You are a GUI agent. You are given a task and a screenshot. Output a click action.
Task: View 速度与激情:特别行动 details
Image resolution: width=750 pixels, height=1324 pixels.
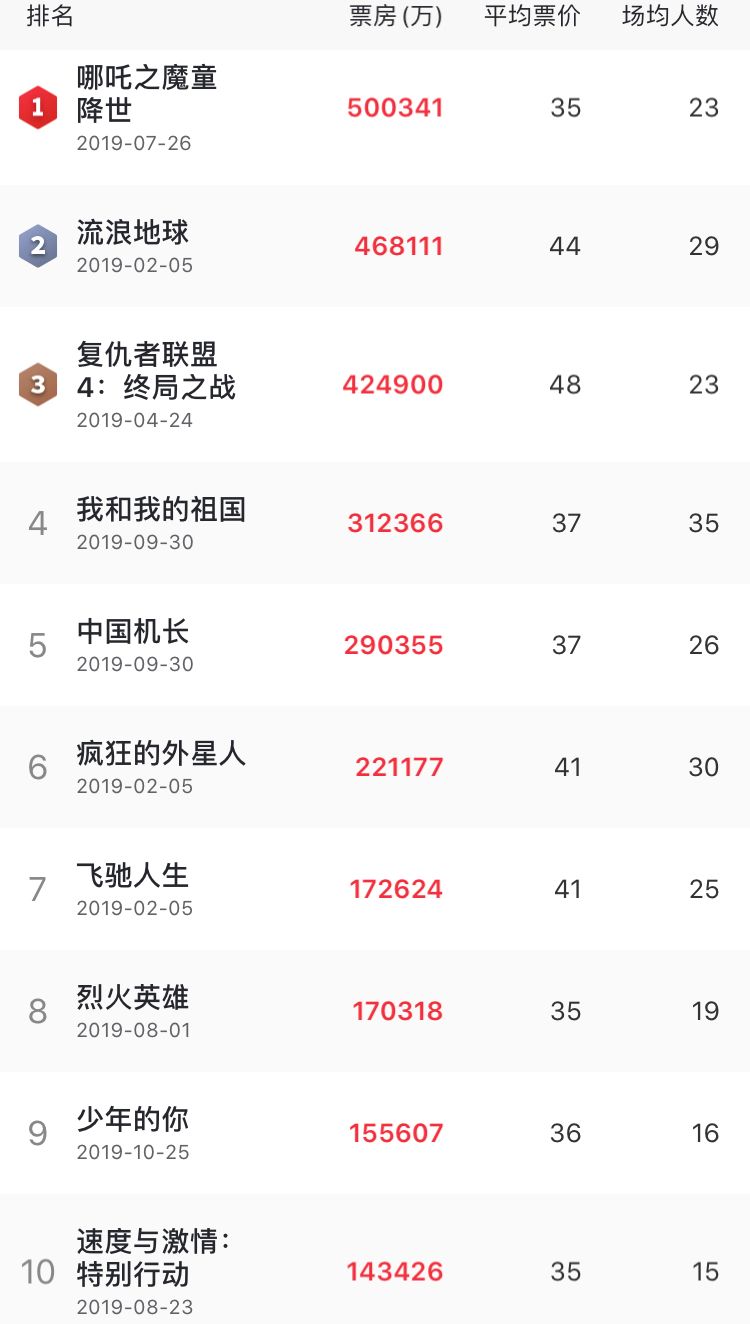[153, 1258]
